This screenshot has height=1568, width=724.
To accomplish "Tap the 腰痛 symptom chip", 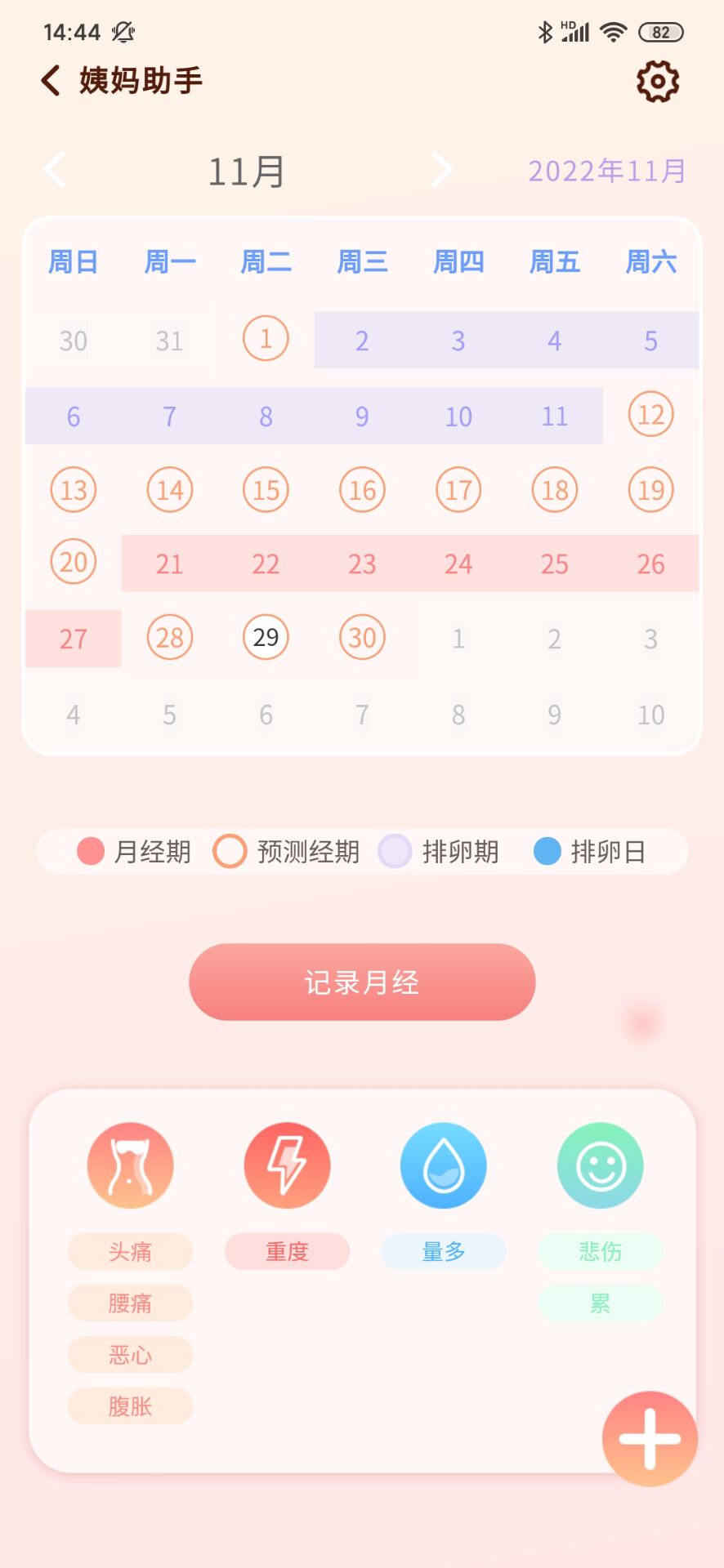I will (x=131, y=1303).
